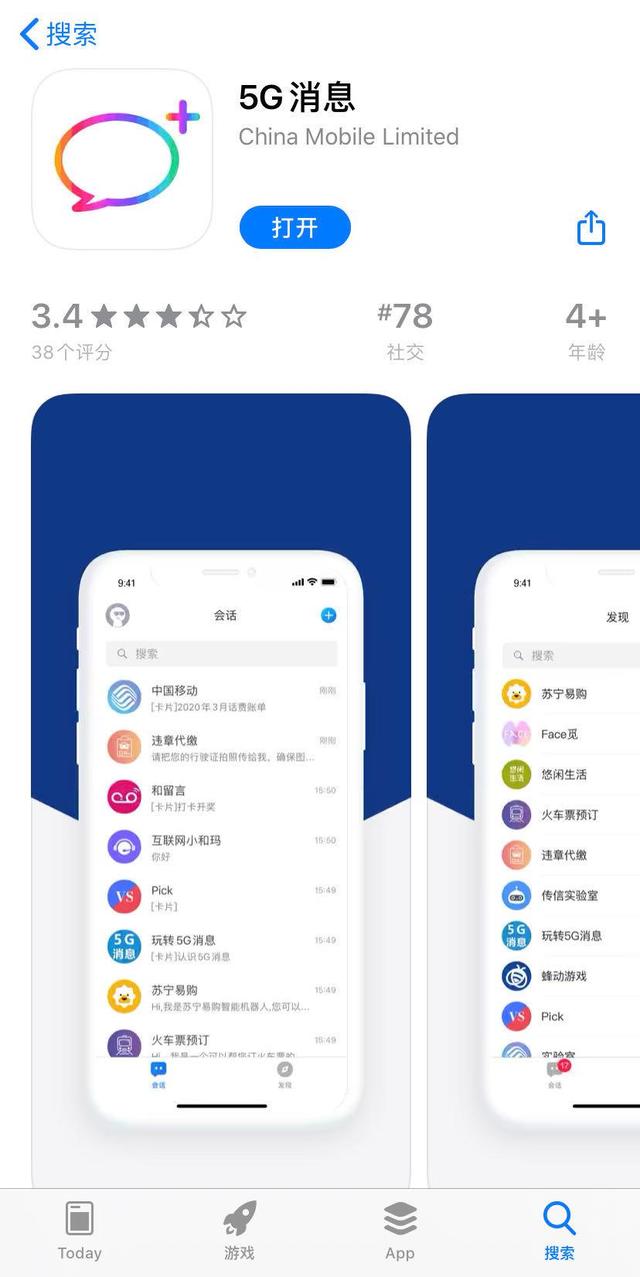View the 3.4 rating with 38个评分
This screenshot has height=1277, width=640.
[138, 330]
